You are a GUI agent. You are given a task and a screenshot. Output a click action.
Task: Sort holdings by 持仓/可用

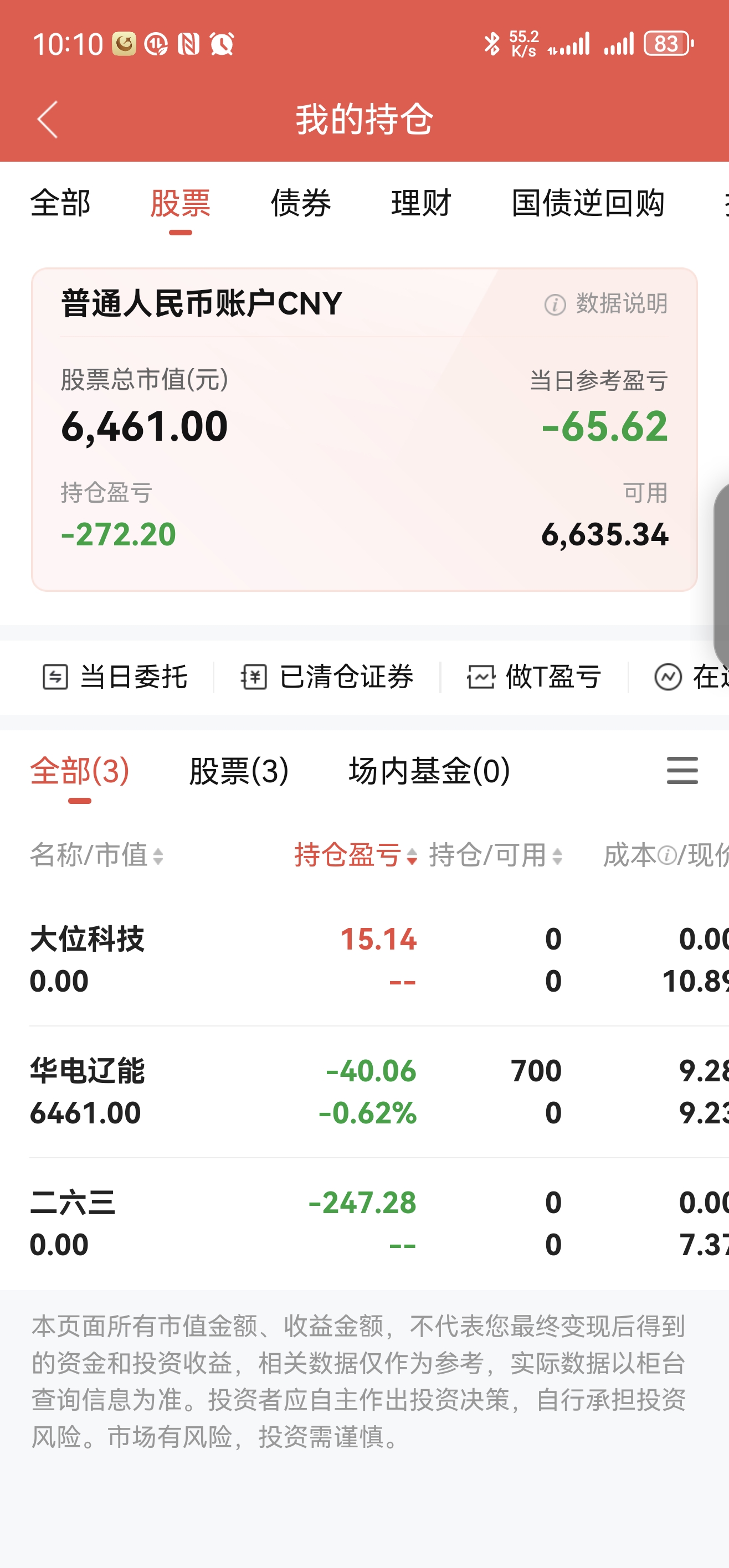point(496,855)
